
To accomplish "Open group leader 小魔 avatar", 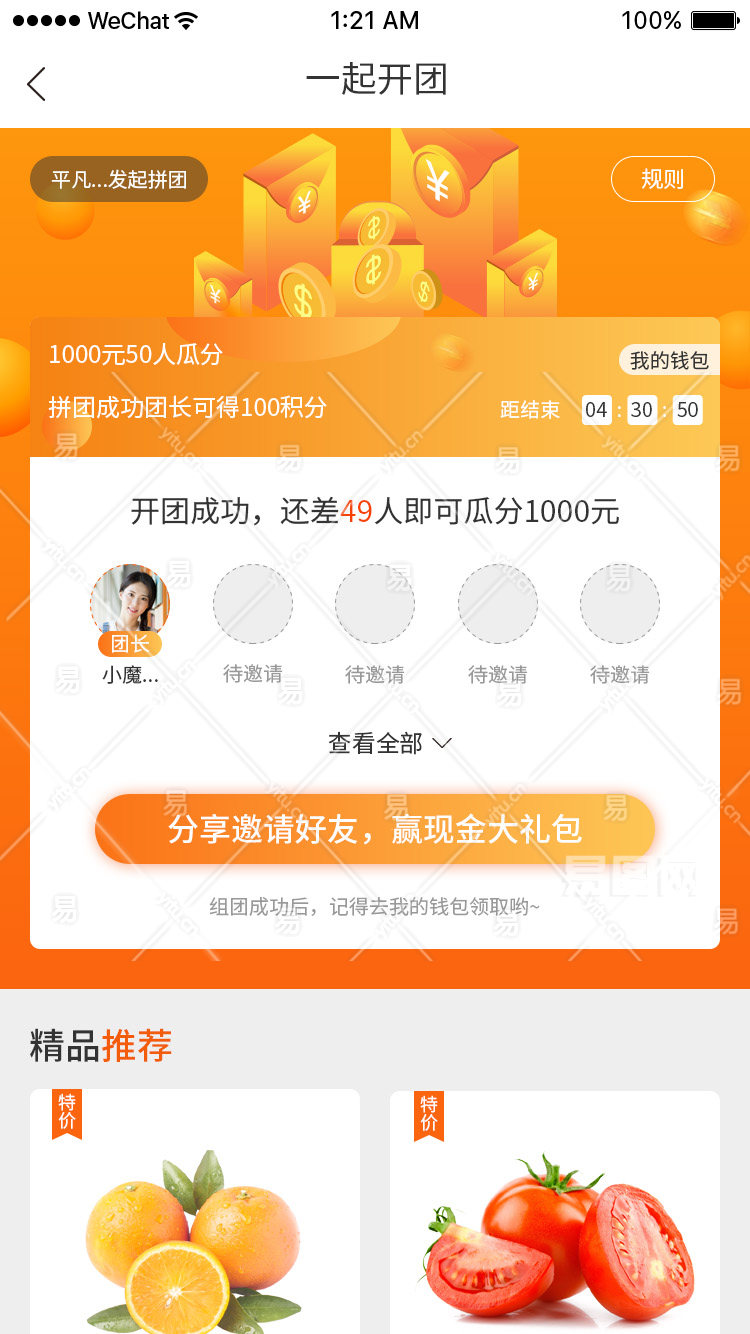I will (130, 604).
